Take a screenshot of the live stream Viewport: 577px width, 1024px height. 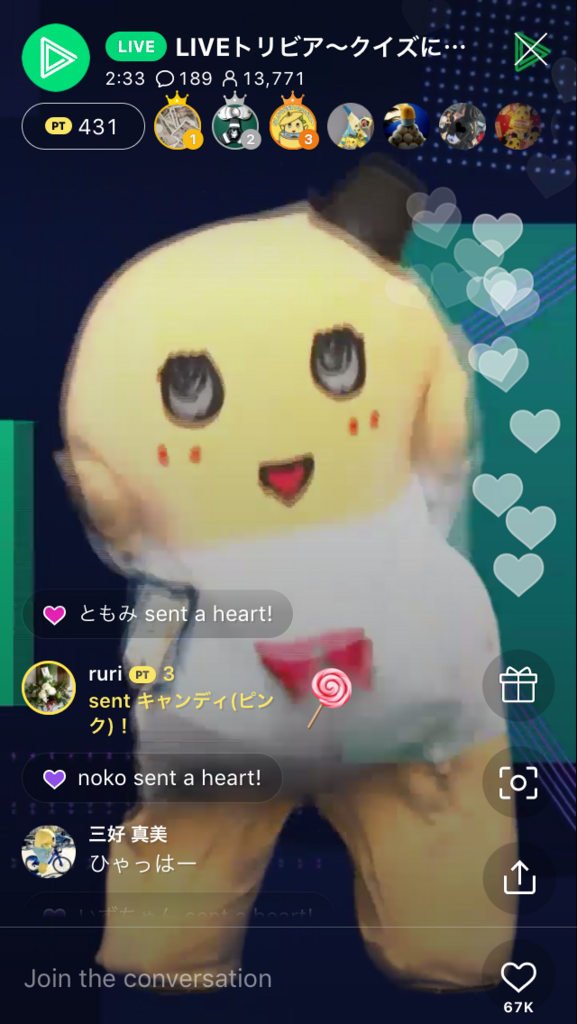pos(518,782)
